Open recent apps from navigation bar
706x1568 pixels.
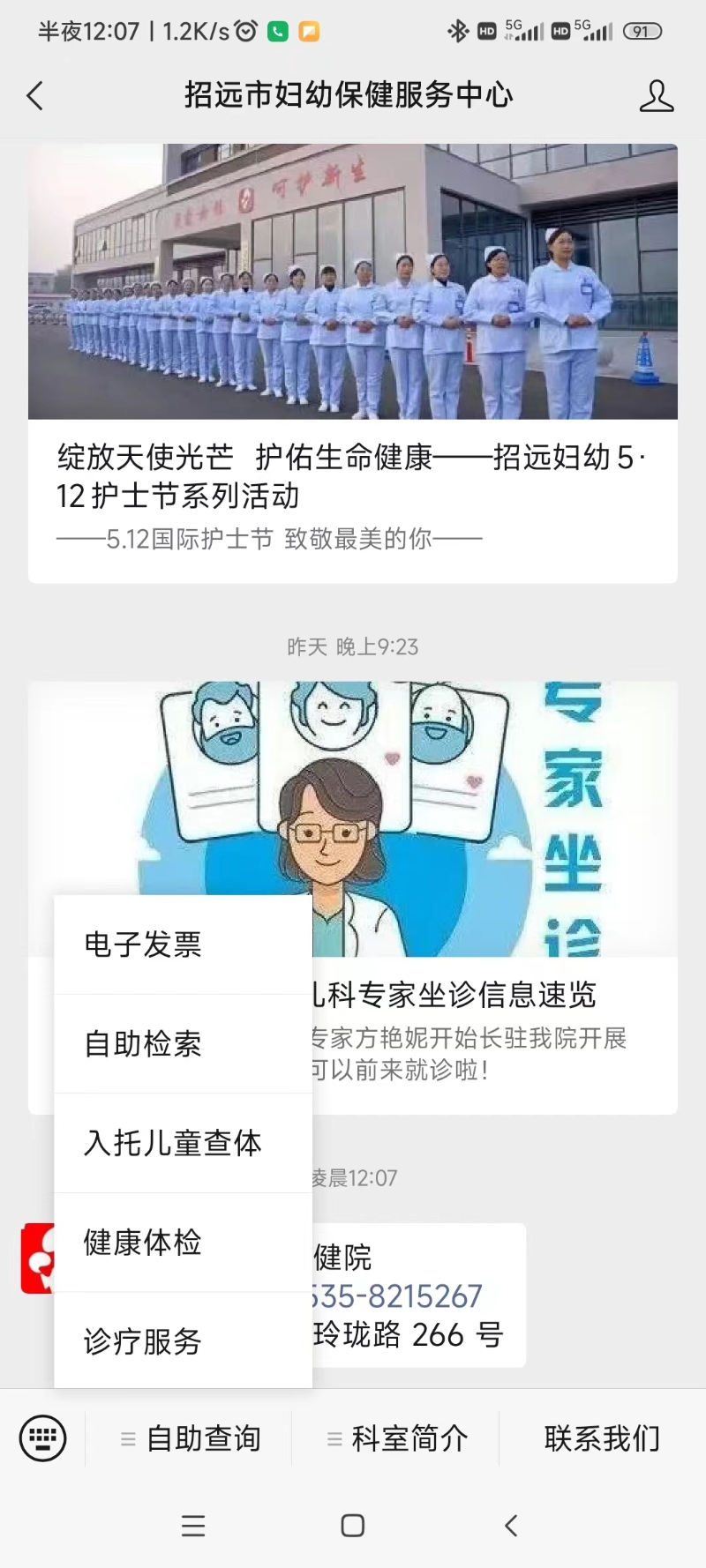tap(193, 1526)
